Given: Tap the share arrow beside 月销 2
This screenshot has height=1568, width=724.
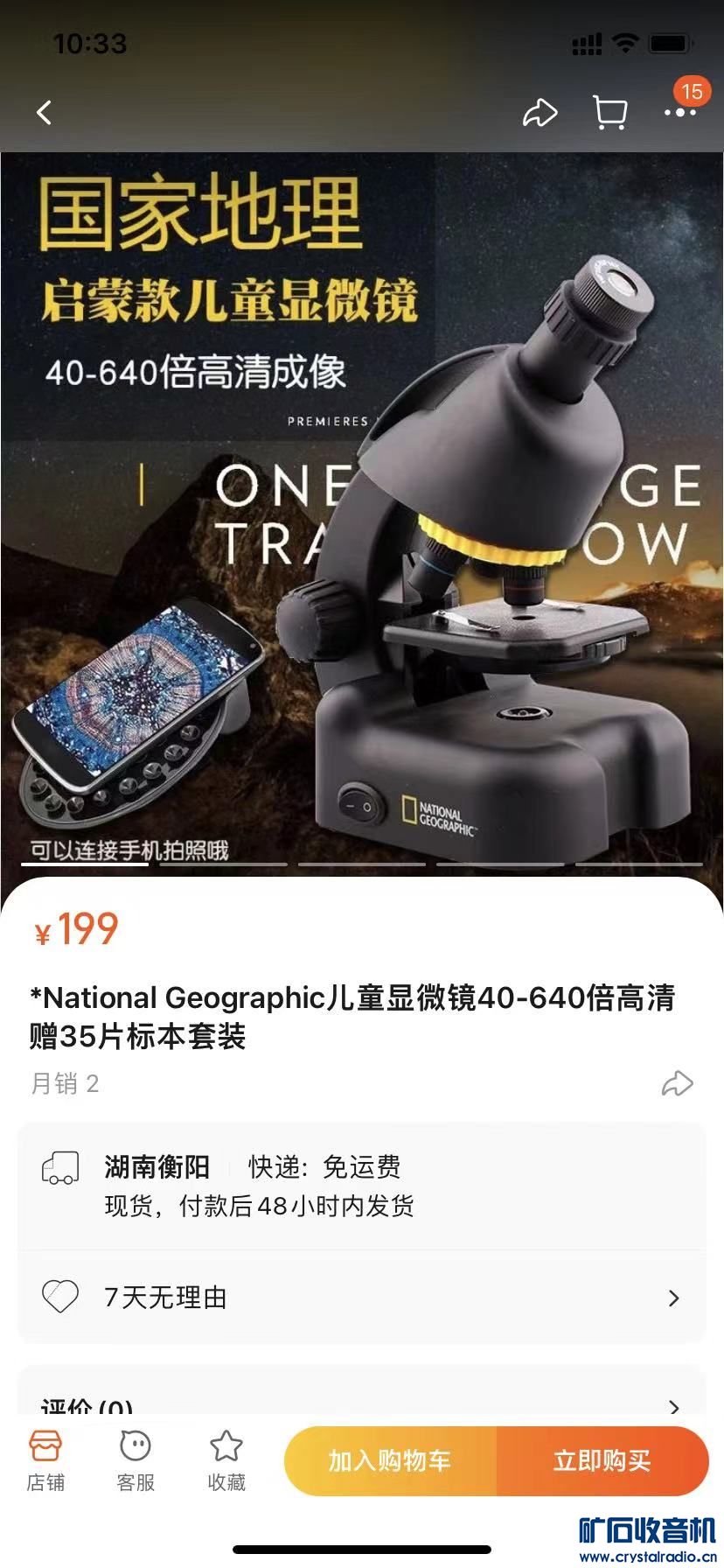Looking at the screenshot, I should pyautogui.click(x=677, y=1084).
